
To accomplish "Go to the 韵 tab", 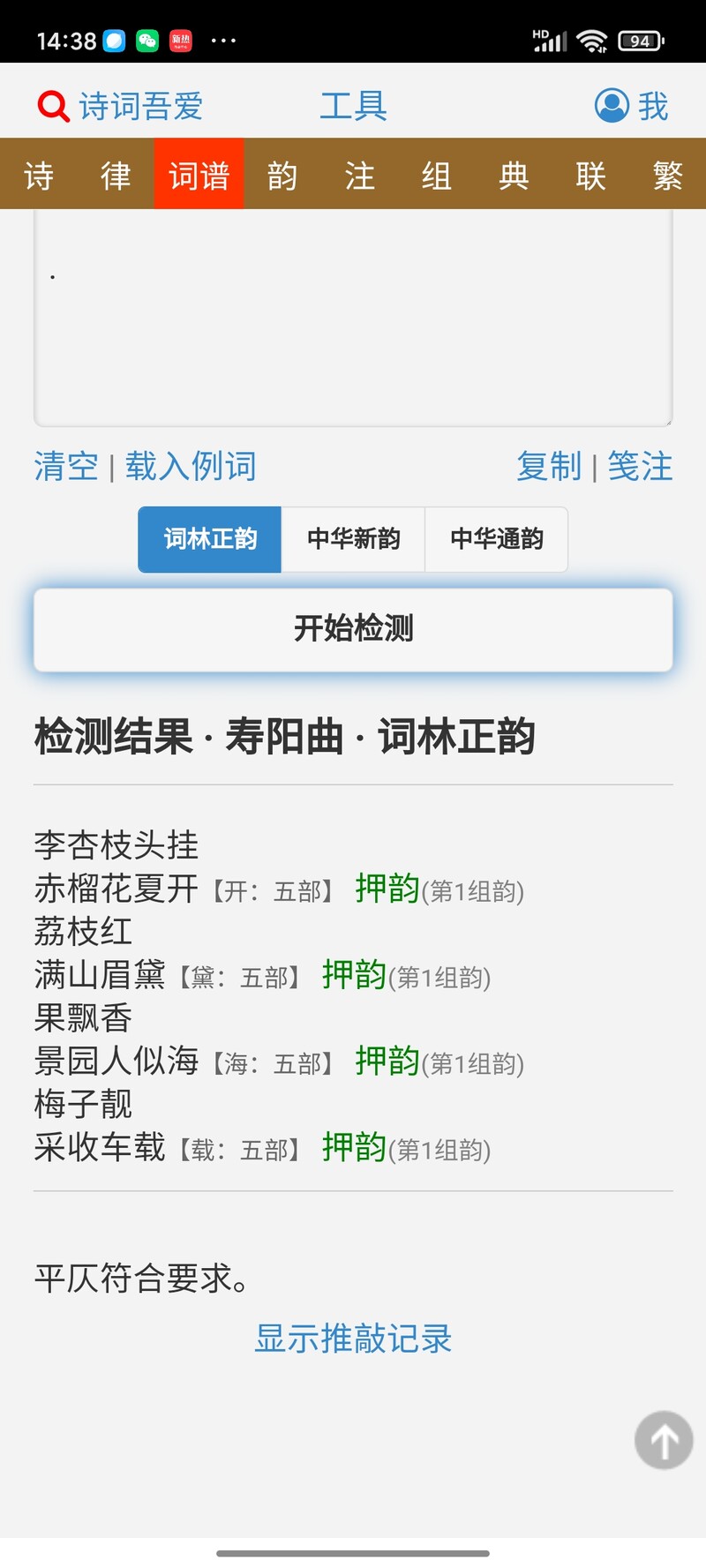I will click(282, 175).
